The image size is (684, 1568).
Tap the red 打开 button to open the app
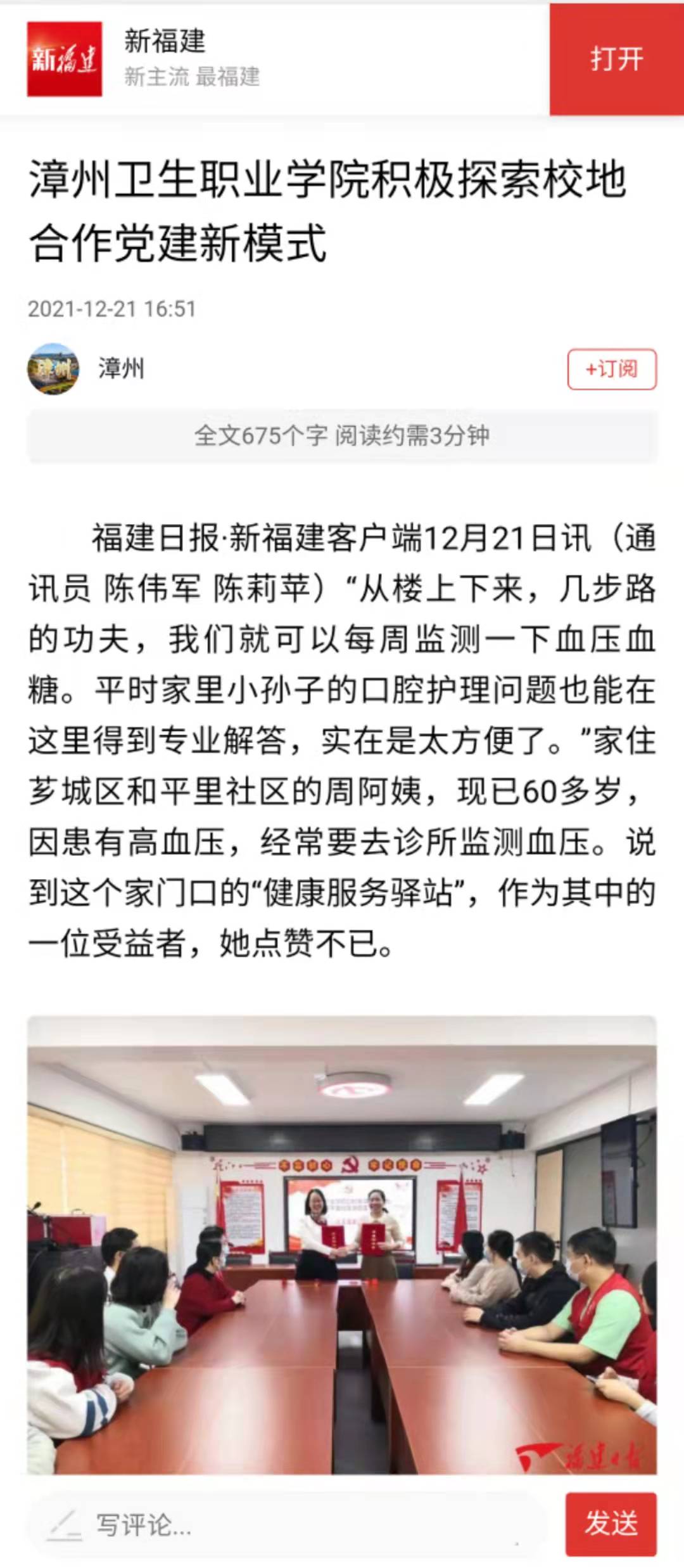tap(616, 60)
